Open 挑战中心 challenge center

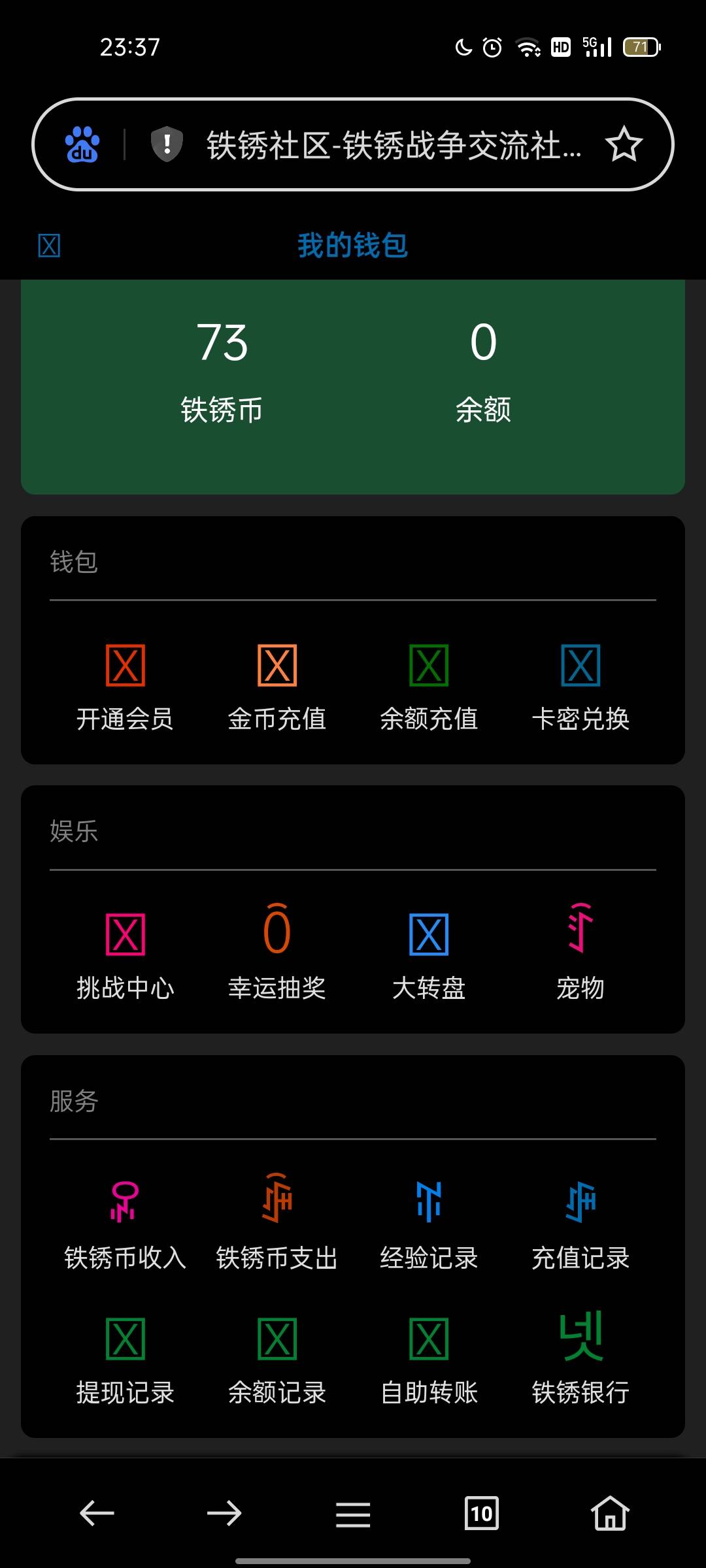[x=125, y=955]
